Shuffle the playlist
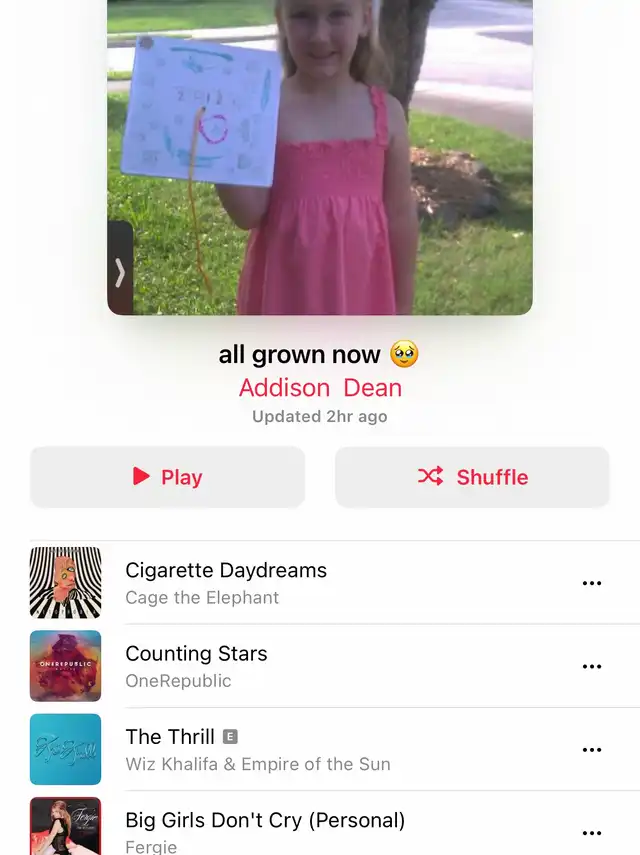The width and height of the screenshot is (640, 855). click(472, 477)
